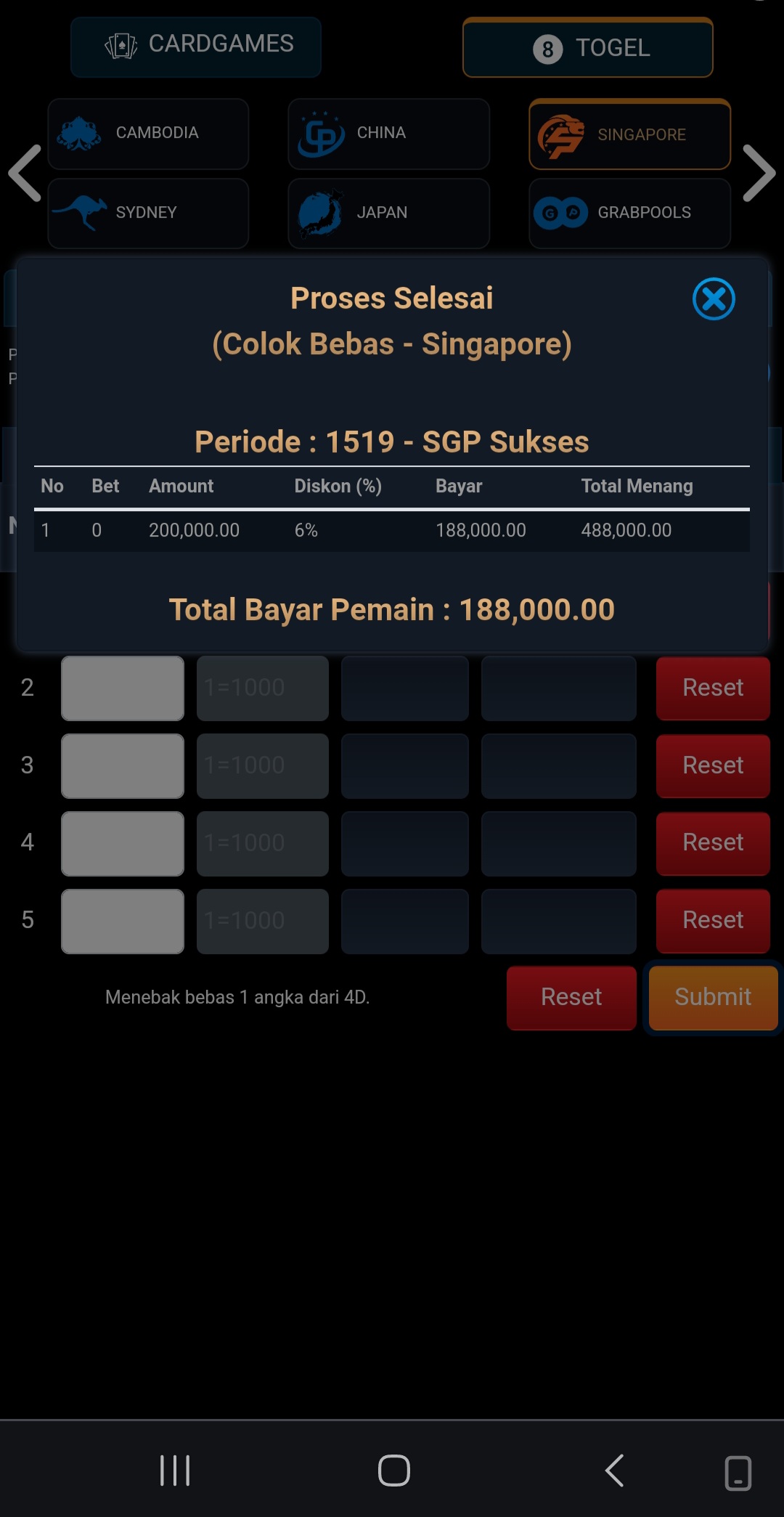784x1517 pixels.
Task: Close the Proses Selesai dialog
Action: [x=714, y=299]
